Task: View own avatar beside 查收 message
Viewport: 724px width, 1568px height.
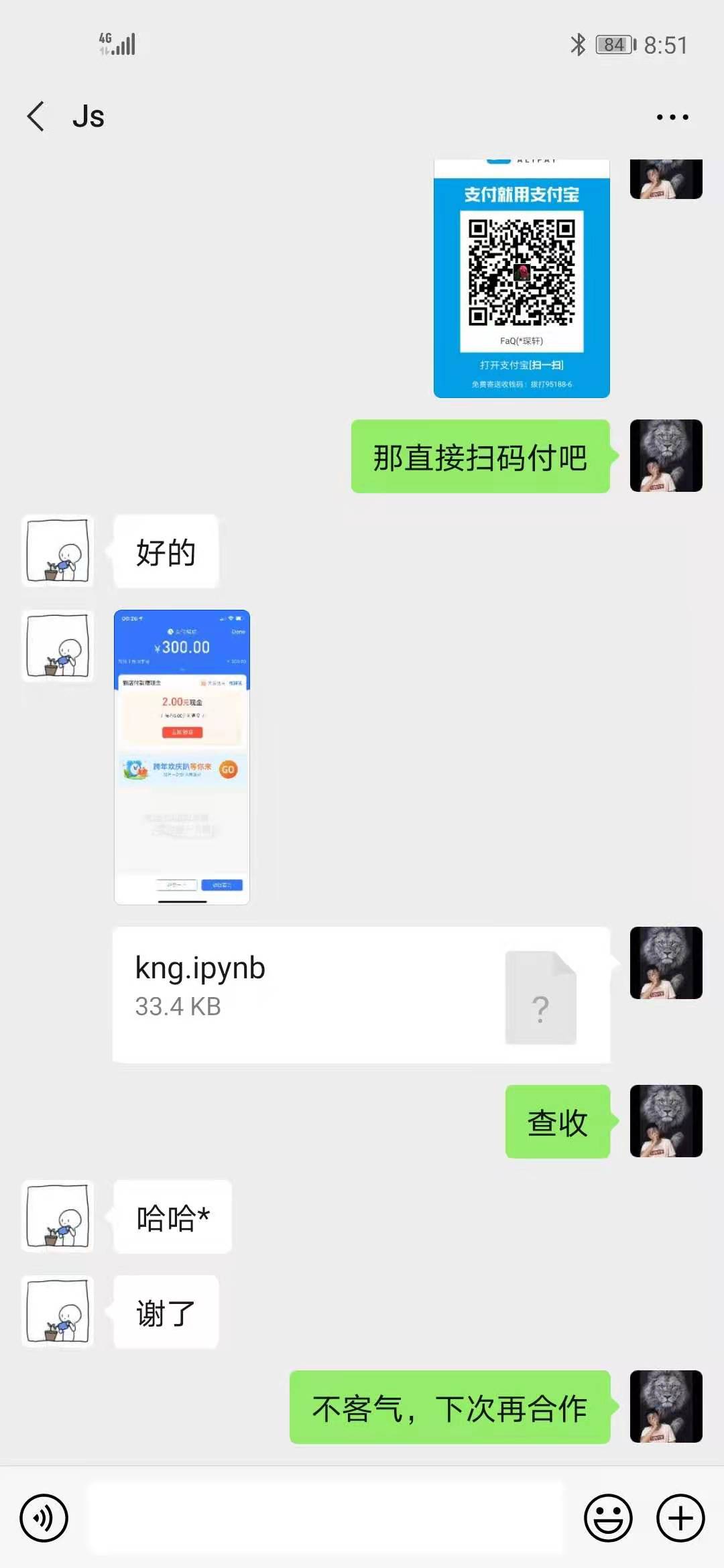Action: (x=666, y=1121)
